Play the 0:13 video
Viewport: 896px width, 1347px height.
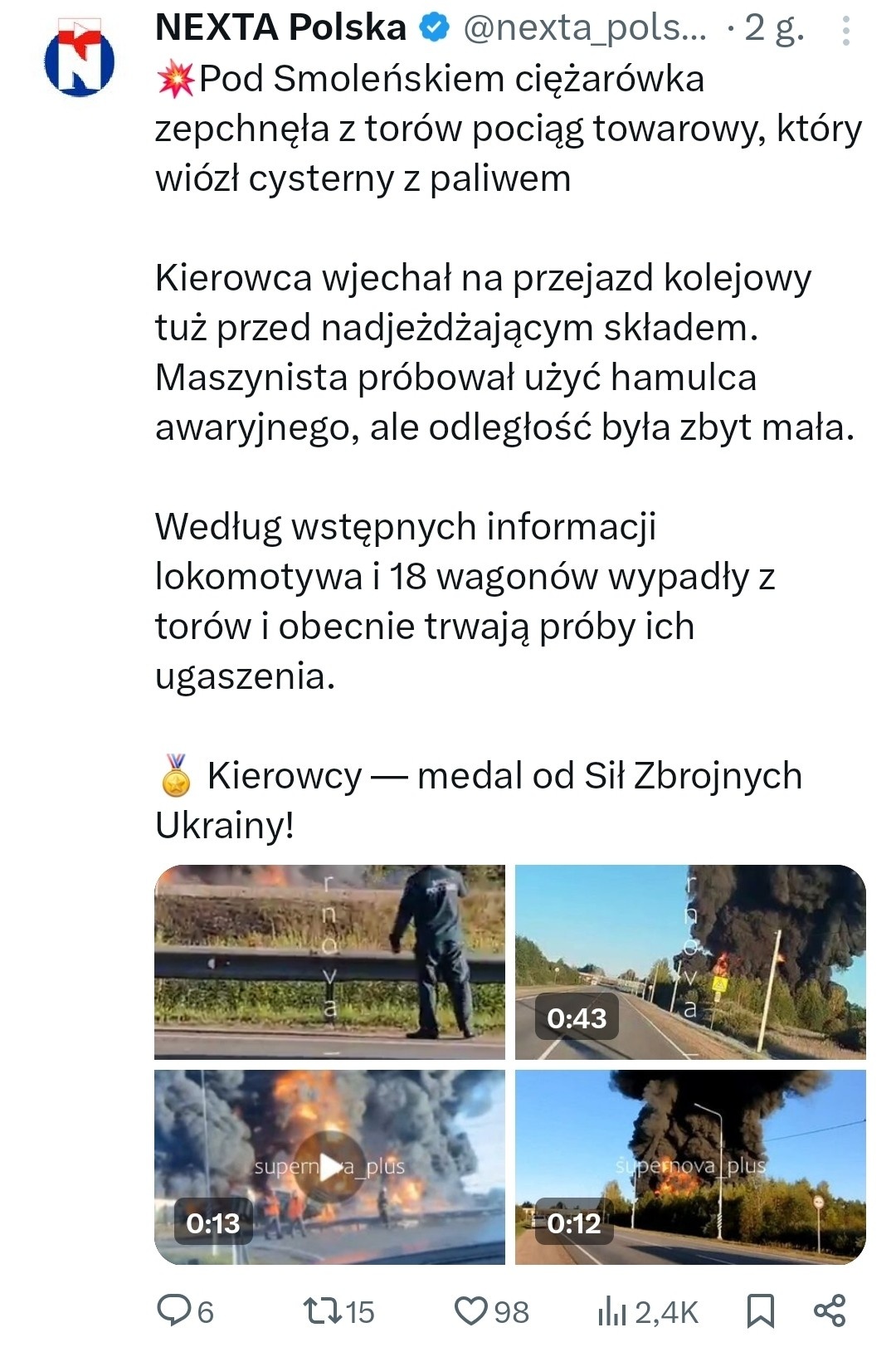(329, 1166)
